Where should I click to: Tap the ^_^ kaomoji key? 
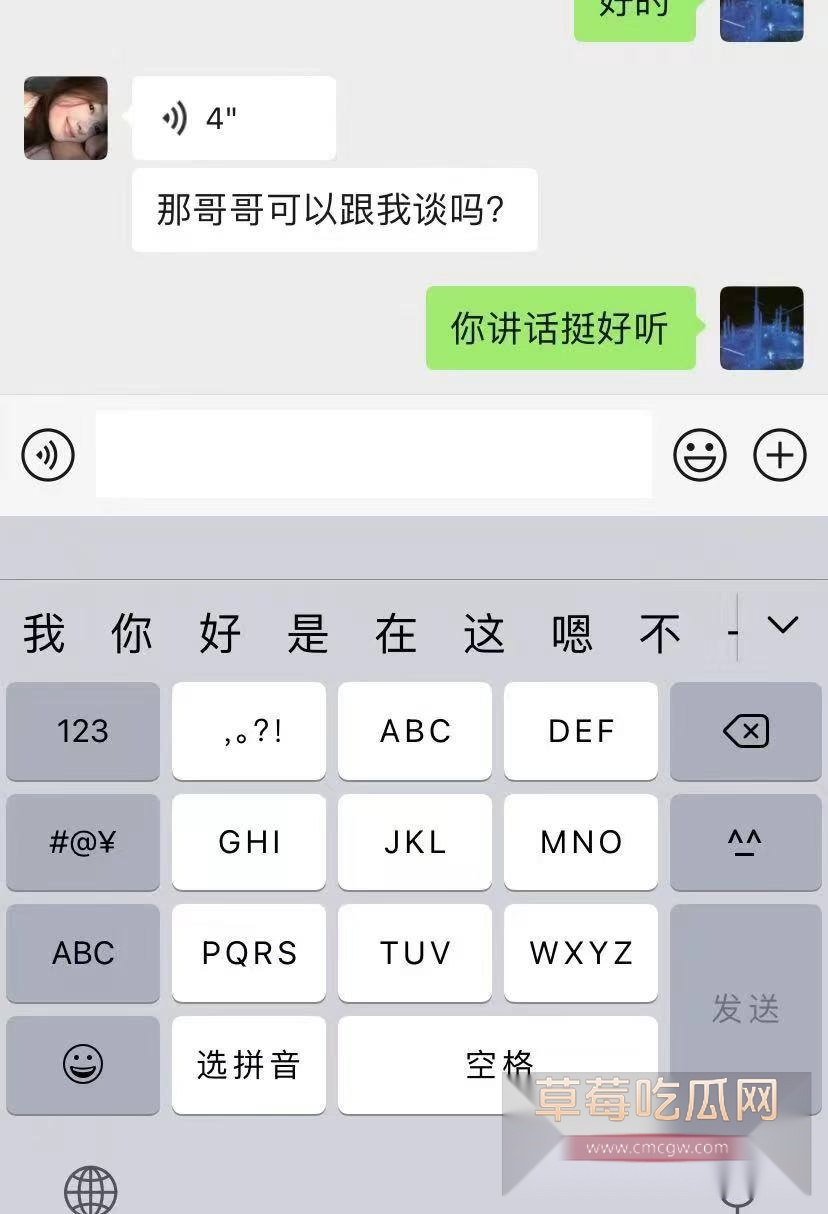745,842
